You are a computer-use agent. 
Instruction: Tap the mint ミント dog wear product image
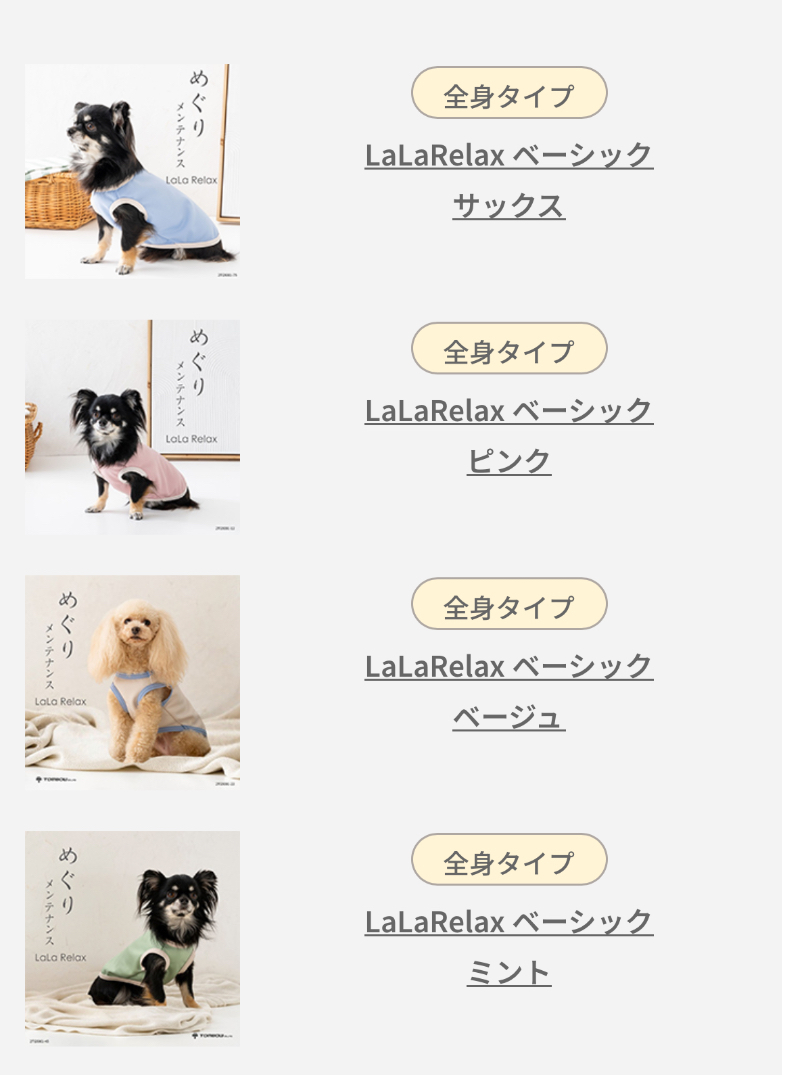pos(132,939)
